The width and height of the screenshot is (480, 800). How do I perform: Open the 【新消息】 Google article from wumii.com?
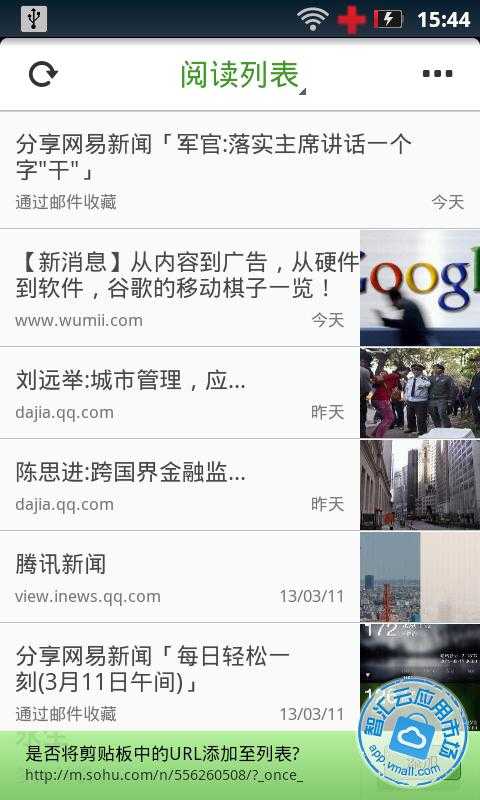click(x=240, y=288)
